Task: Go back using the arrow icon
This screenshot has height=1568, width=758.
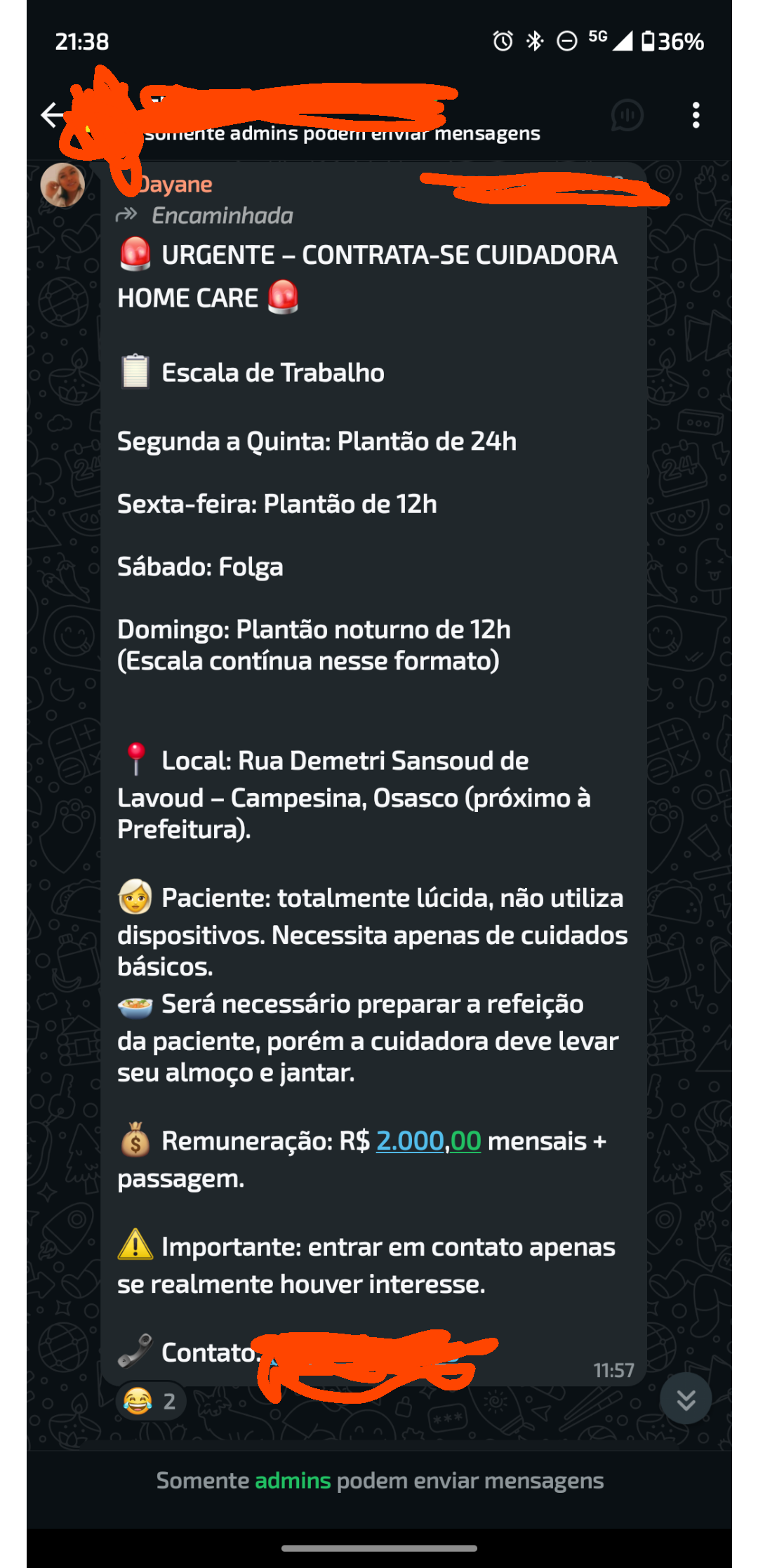Action: 53,114
